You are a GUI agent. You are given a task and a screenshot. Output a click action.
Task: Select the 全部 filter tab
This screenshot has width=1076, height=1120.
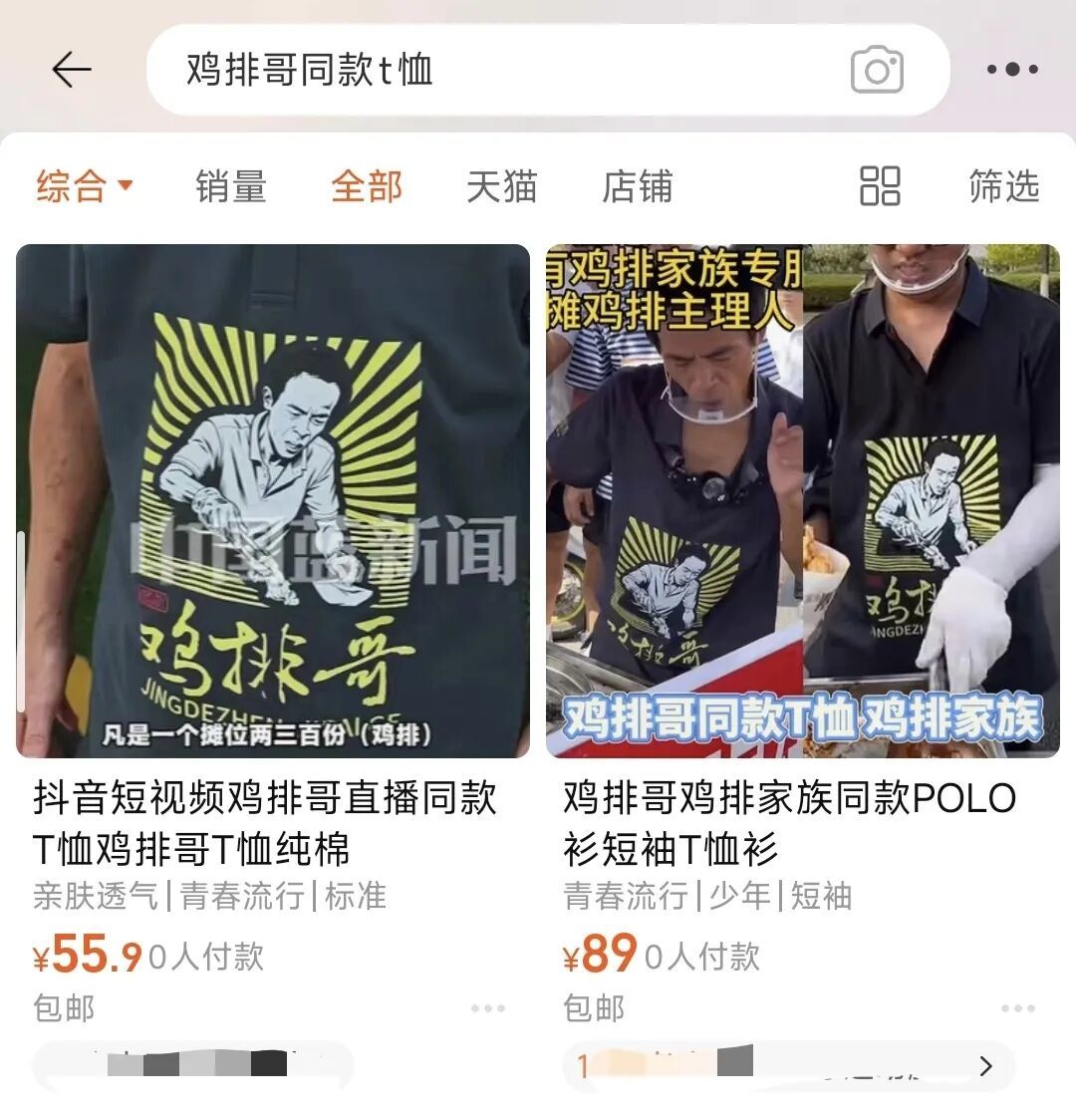tap(366, 186)
